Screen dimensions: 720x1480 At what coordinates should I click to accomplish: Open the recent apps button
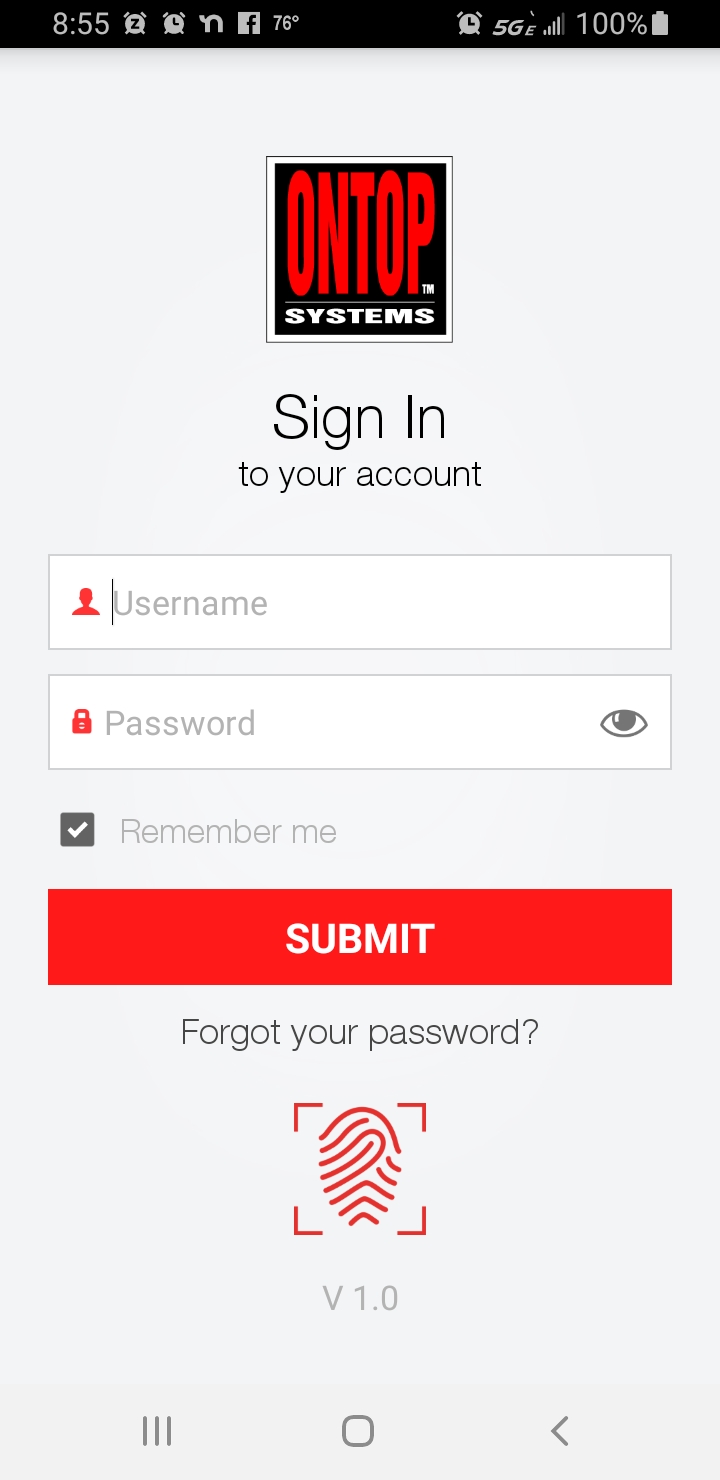point(157,1431)
